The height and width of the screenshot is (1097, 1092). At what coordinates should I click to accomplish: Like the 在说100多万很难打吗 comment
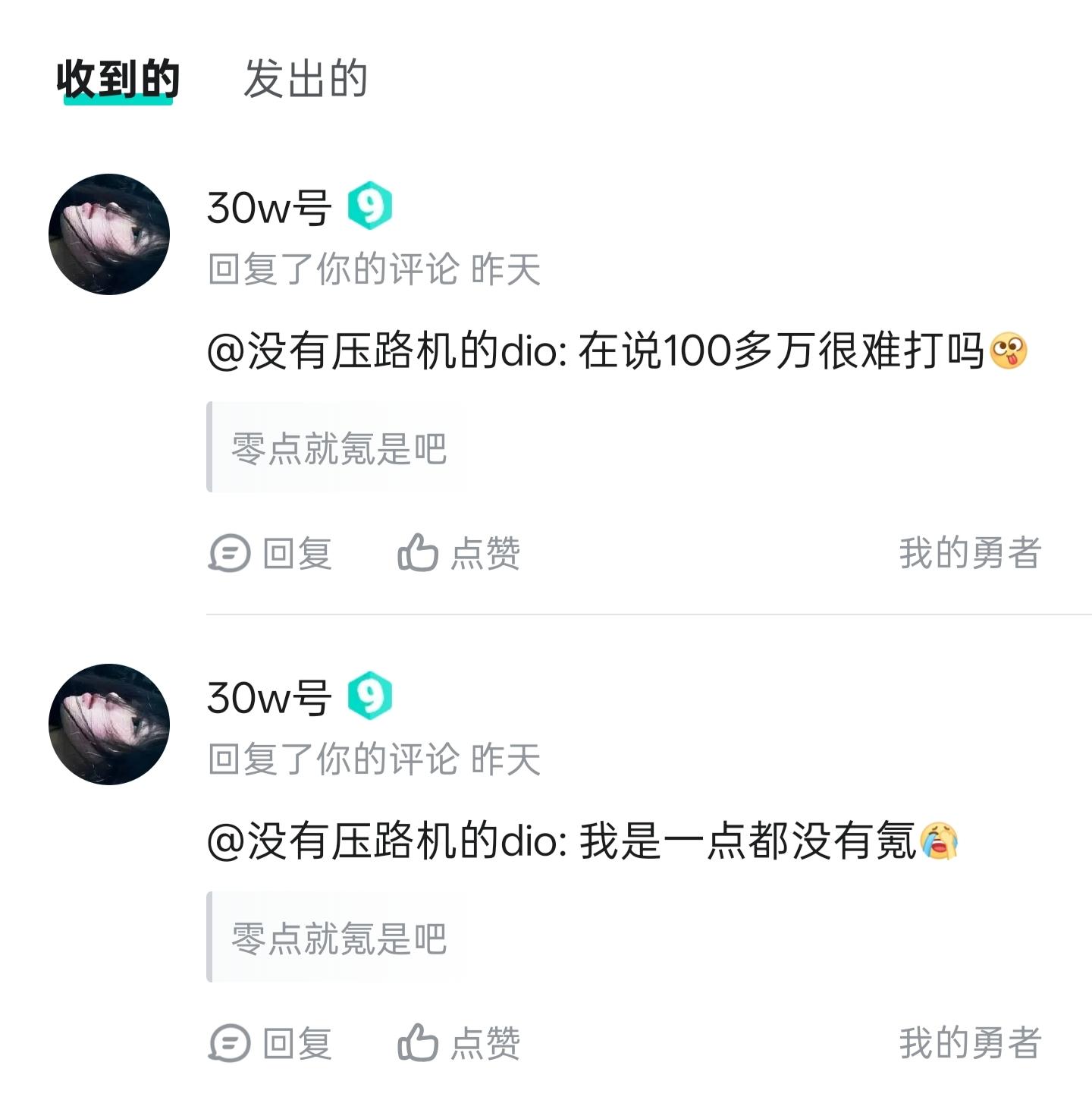(x=459, y=552)
